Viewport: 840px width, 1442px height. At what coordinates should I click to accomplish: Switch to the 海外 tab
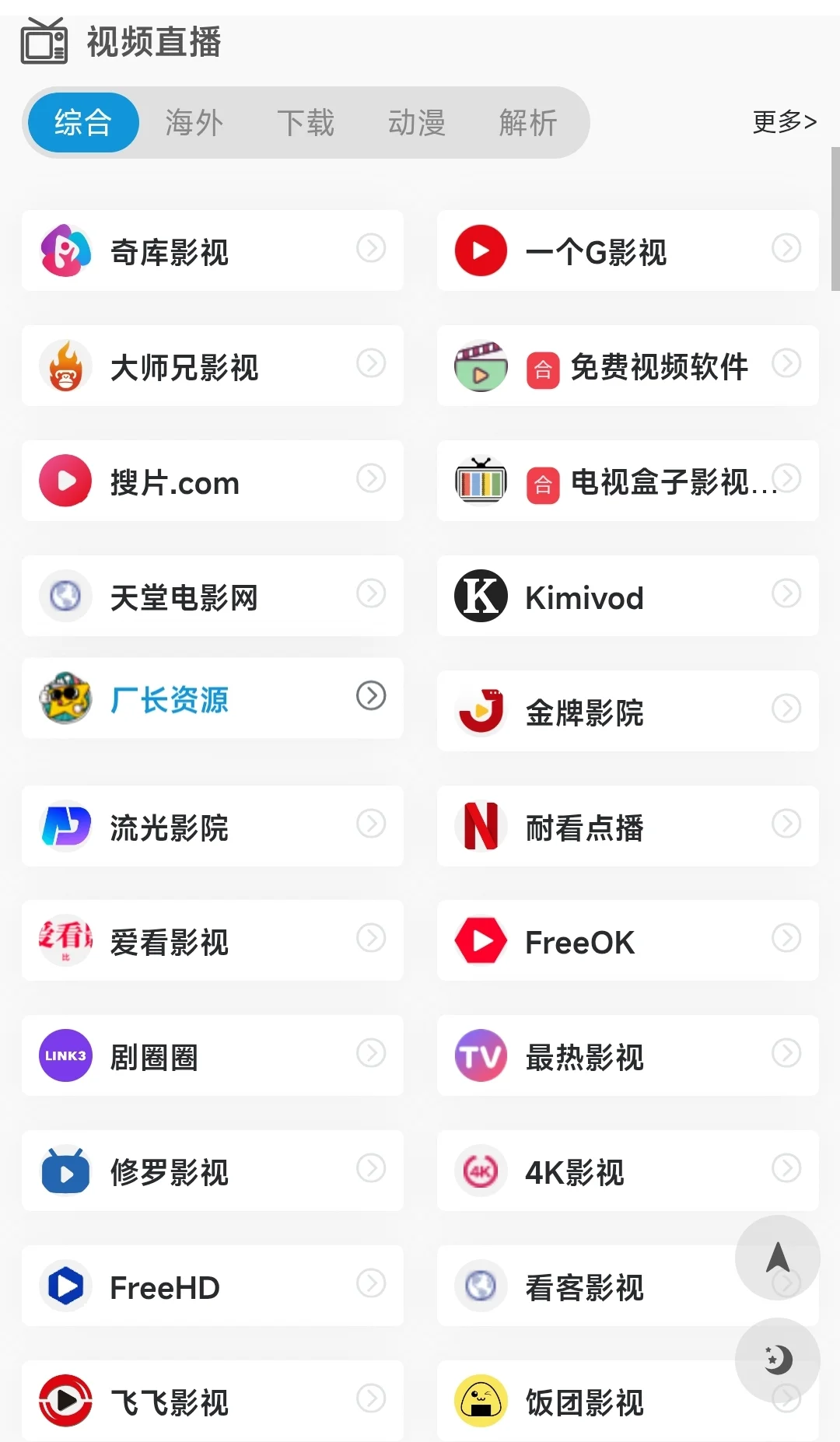(194, 123)
